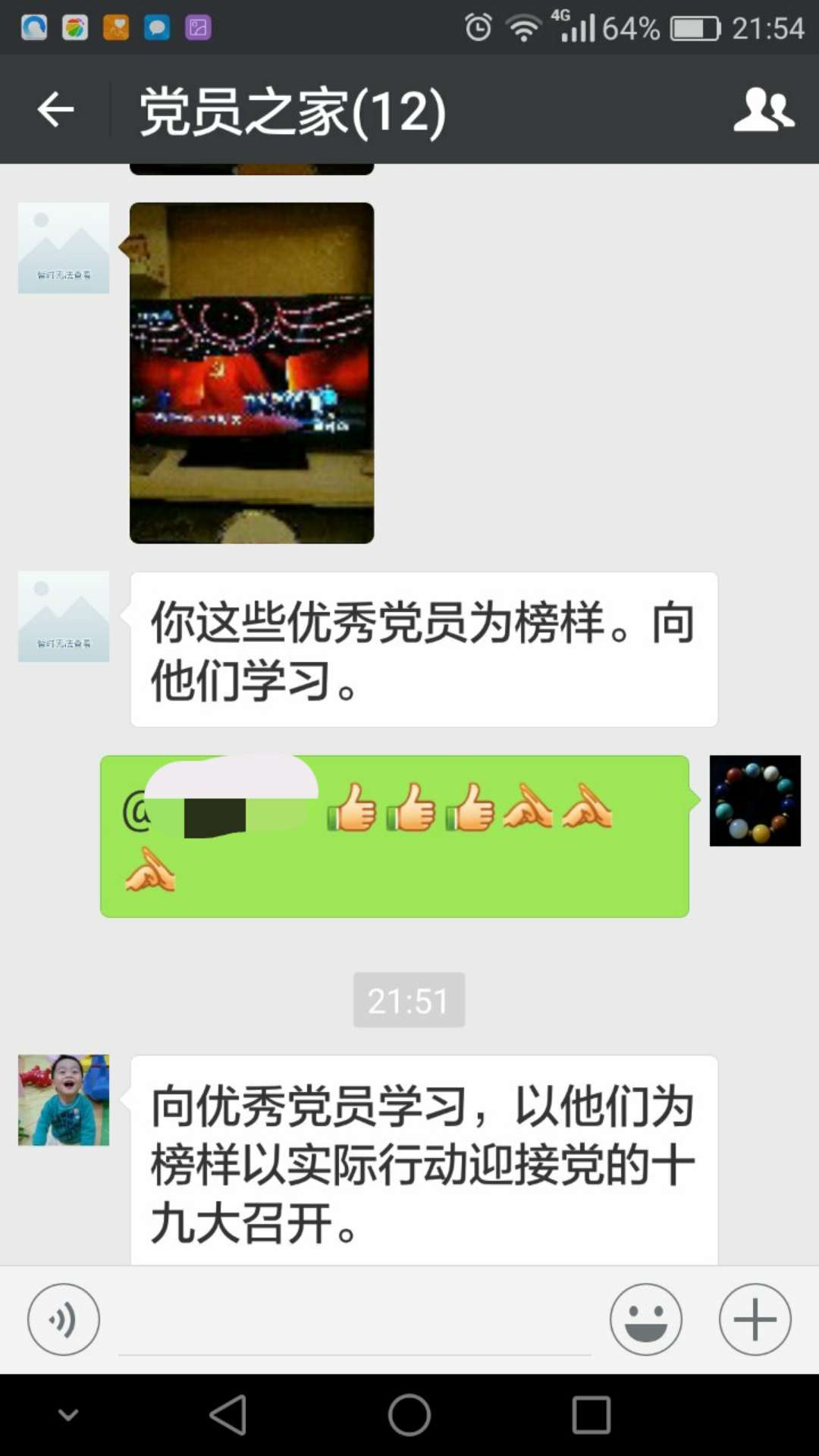Switch to voice message input
This screenshot has width=819, height=1456.
(64, 1319)
